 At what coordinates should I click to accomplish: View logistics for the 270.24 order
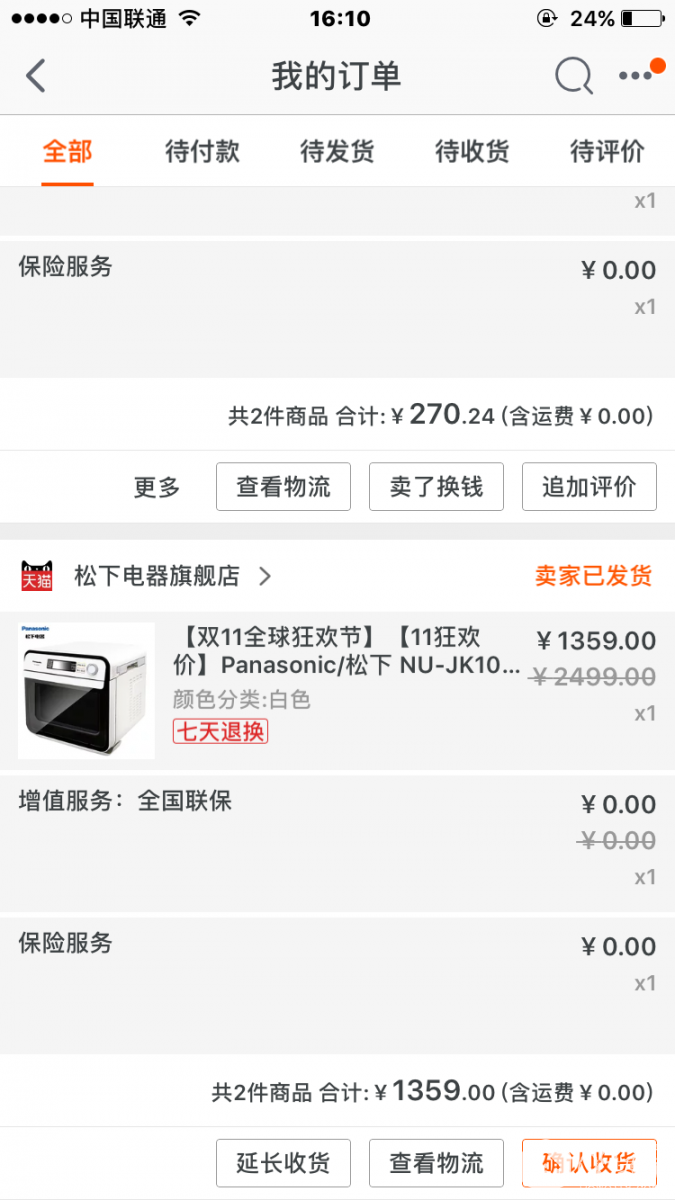pyautogui.click(x=283, y=487)
